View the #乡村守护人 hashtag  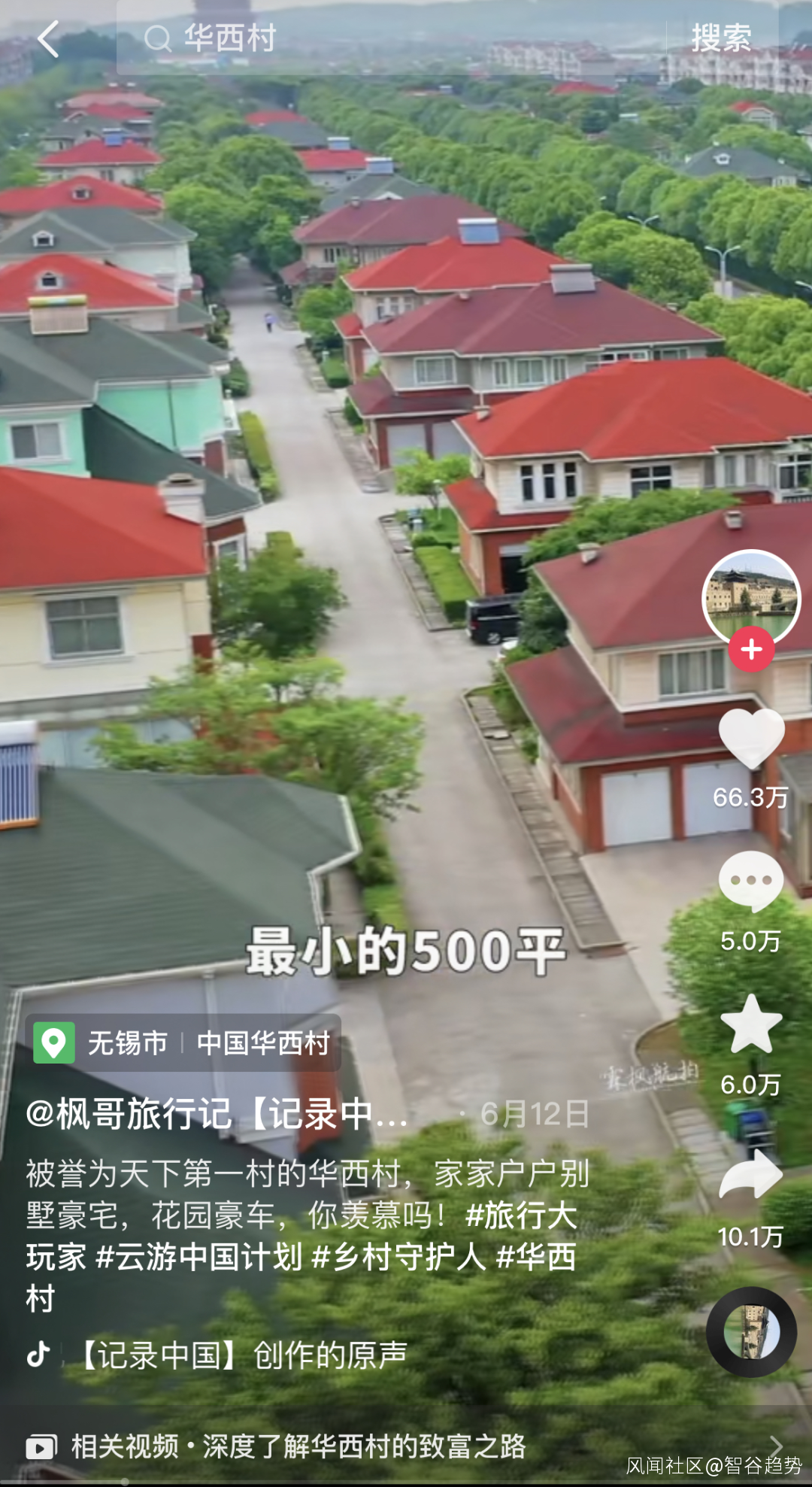(398, 1258)
